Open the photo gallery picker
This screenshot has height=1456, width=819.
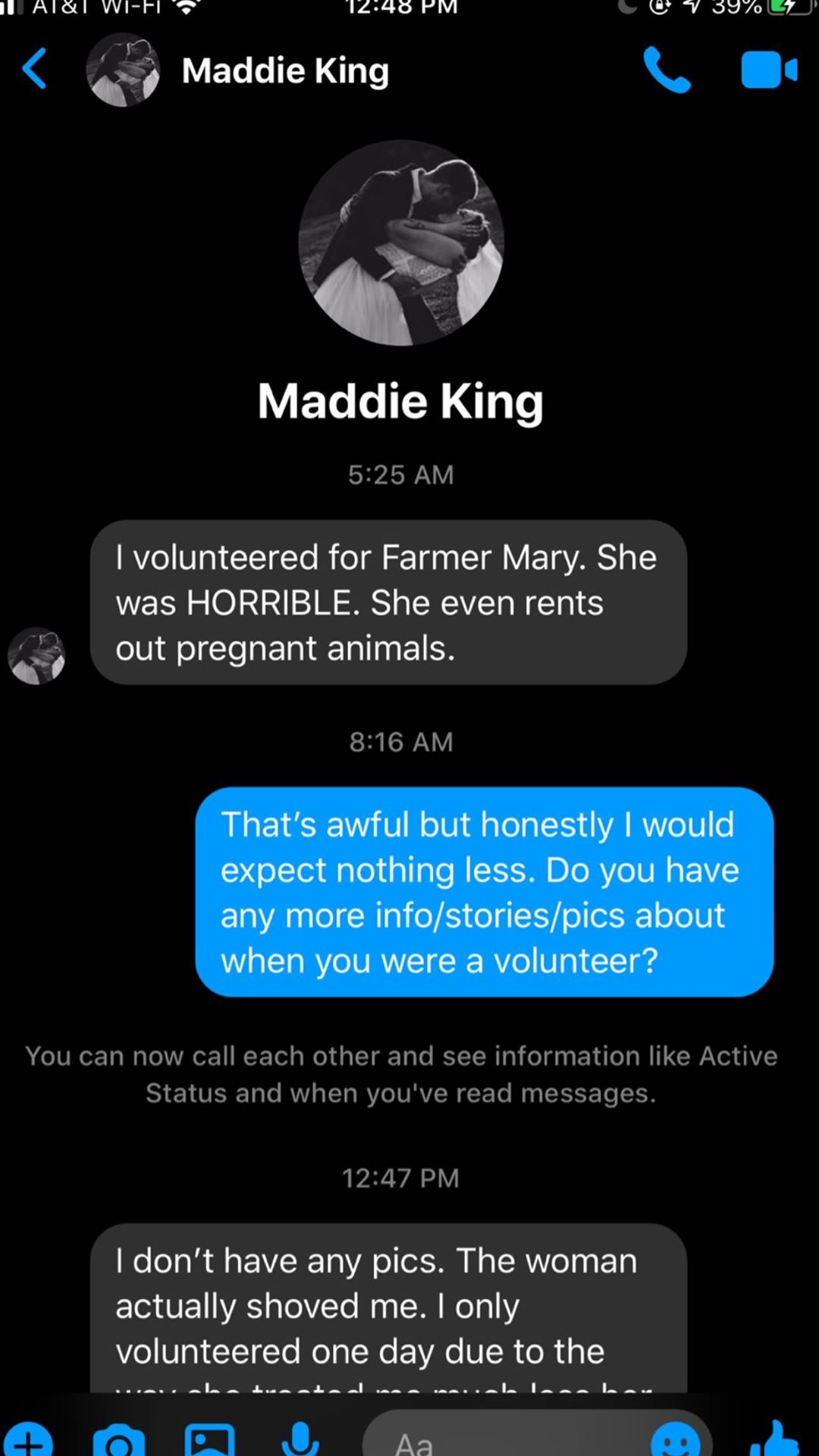(x=210, y=1439)
